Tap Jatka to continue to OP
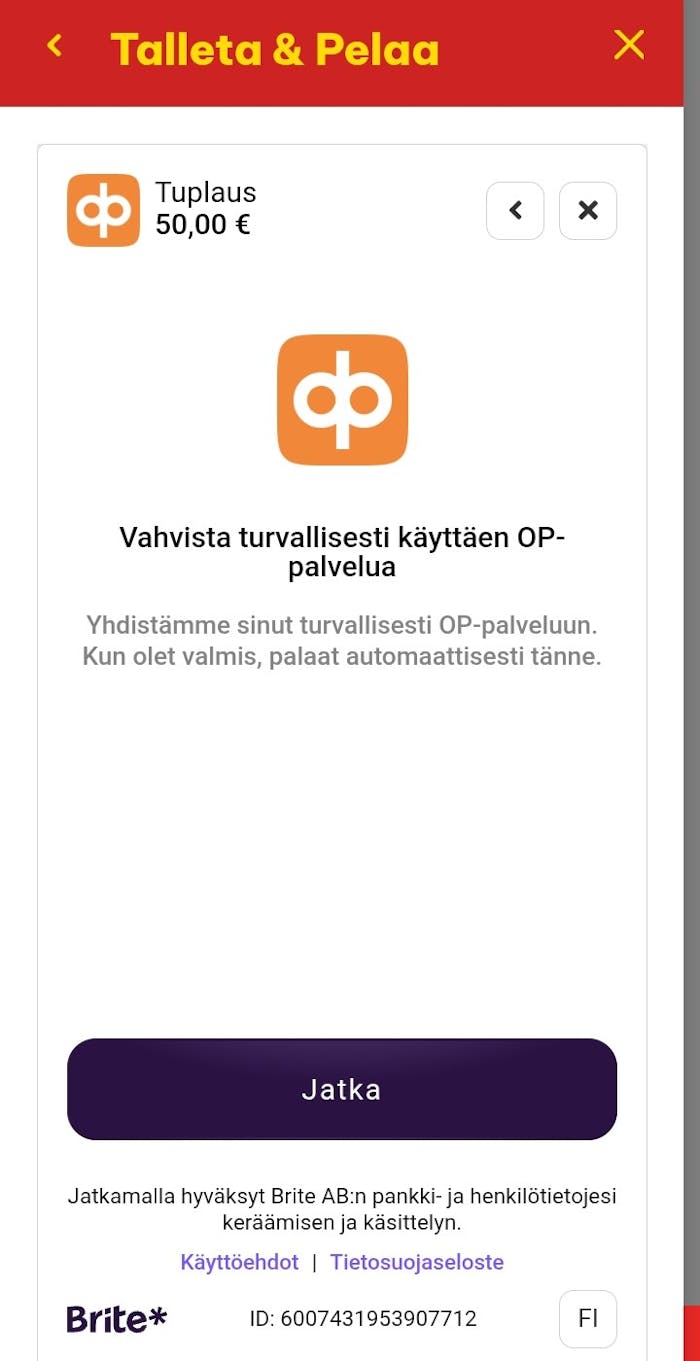700x1361 pixels. click(x=342, y=1089)
